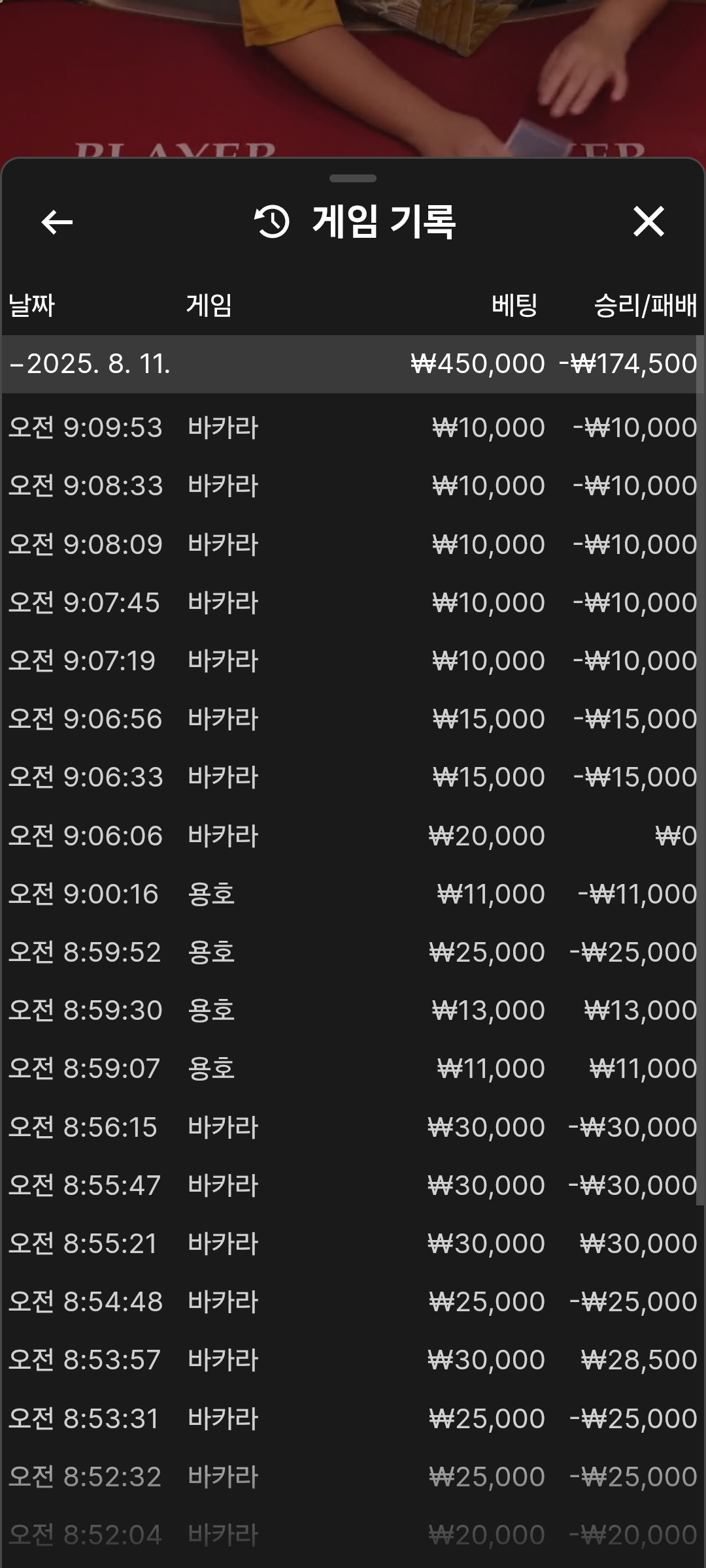Viewport: 706px width, 1568px height.
Task: Go back with the arrow icon
Action: tap(57, 222)
